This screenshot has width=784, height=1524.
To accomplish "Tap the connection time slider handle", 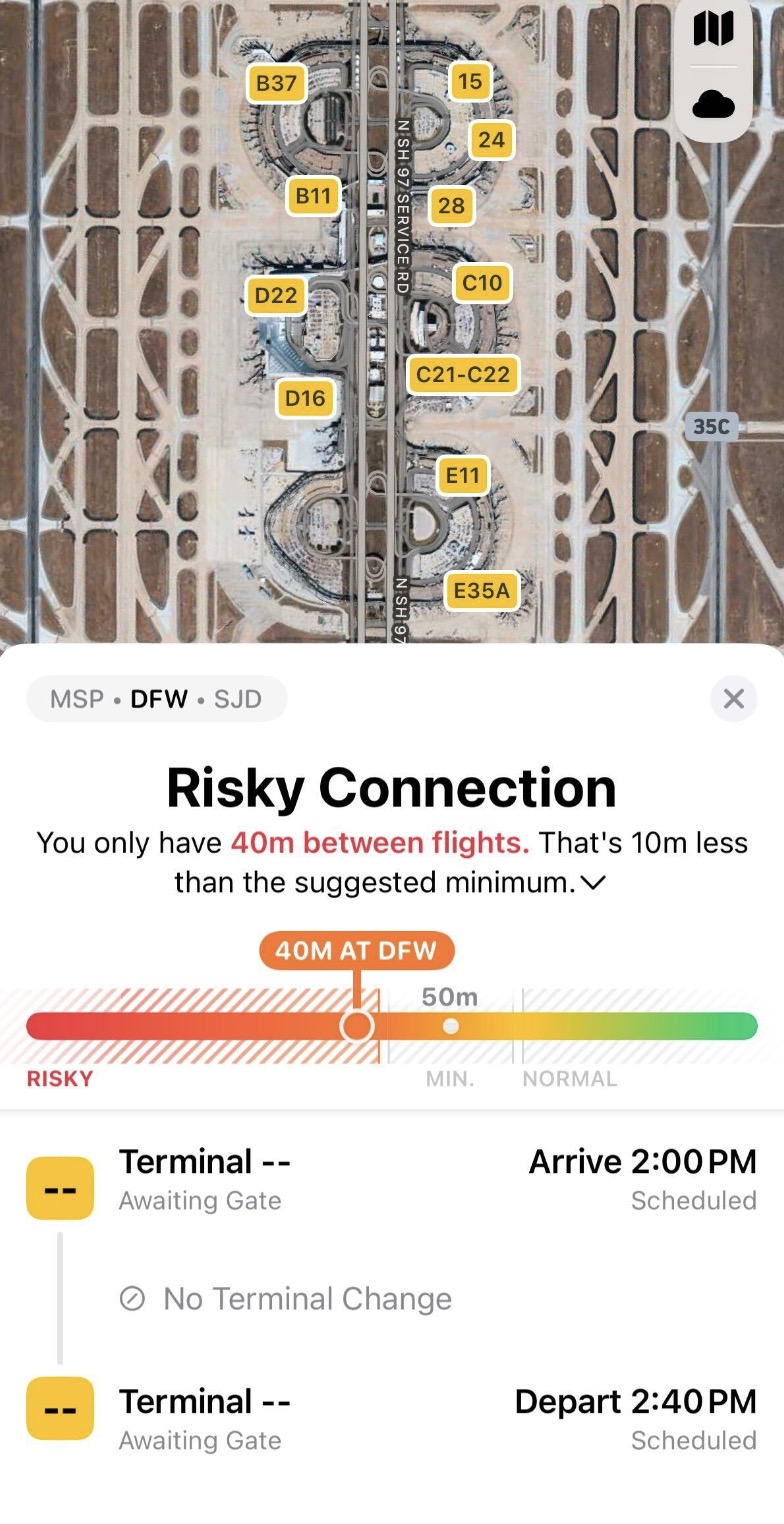I will [x=357, y=1025].
